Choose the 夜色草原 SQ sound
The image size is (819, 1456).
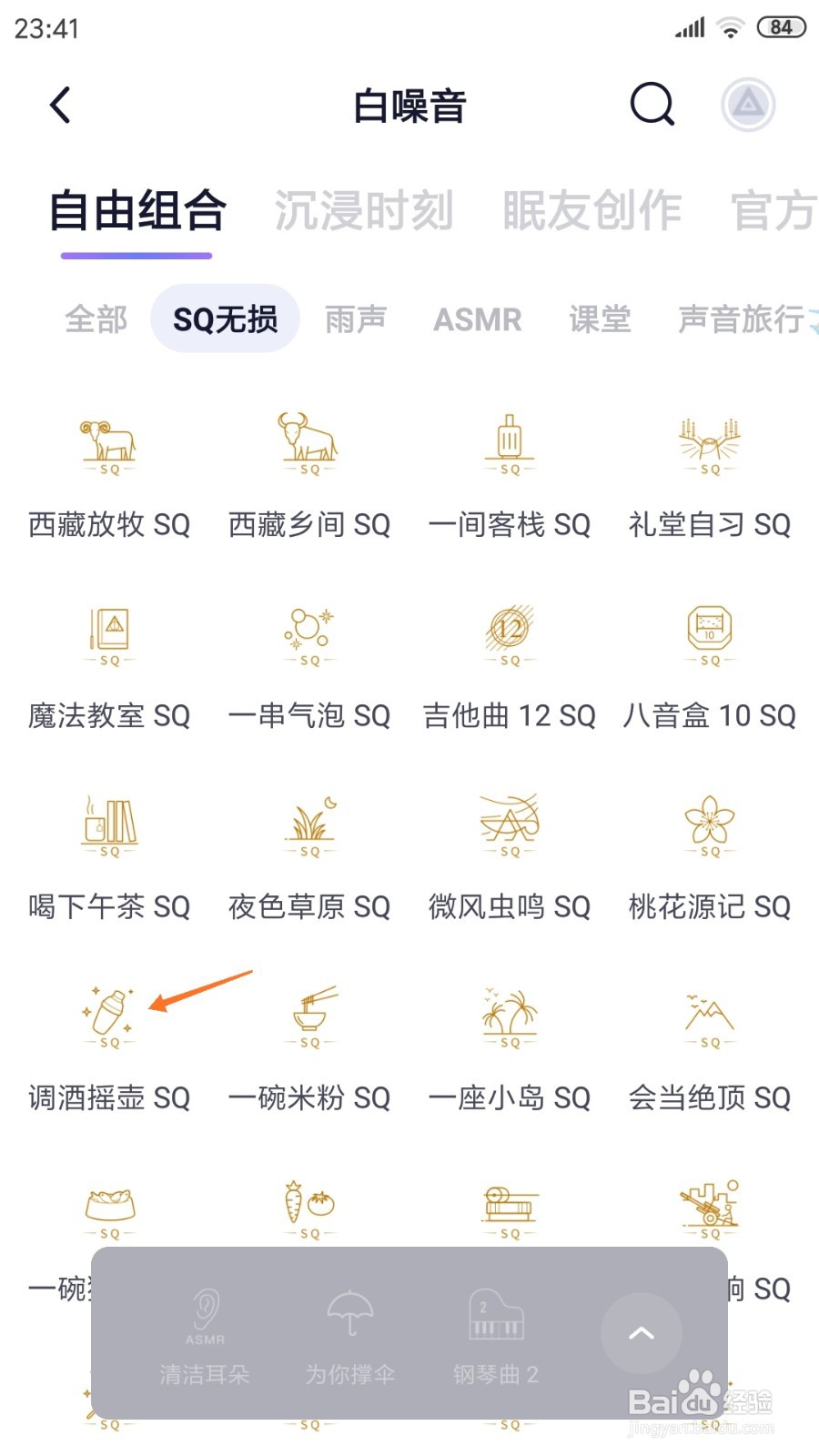(309, 857)
